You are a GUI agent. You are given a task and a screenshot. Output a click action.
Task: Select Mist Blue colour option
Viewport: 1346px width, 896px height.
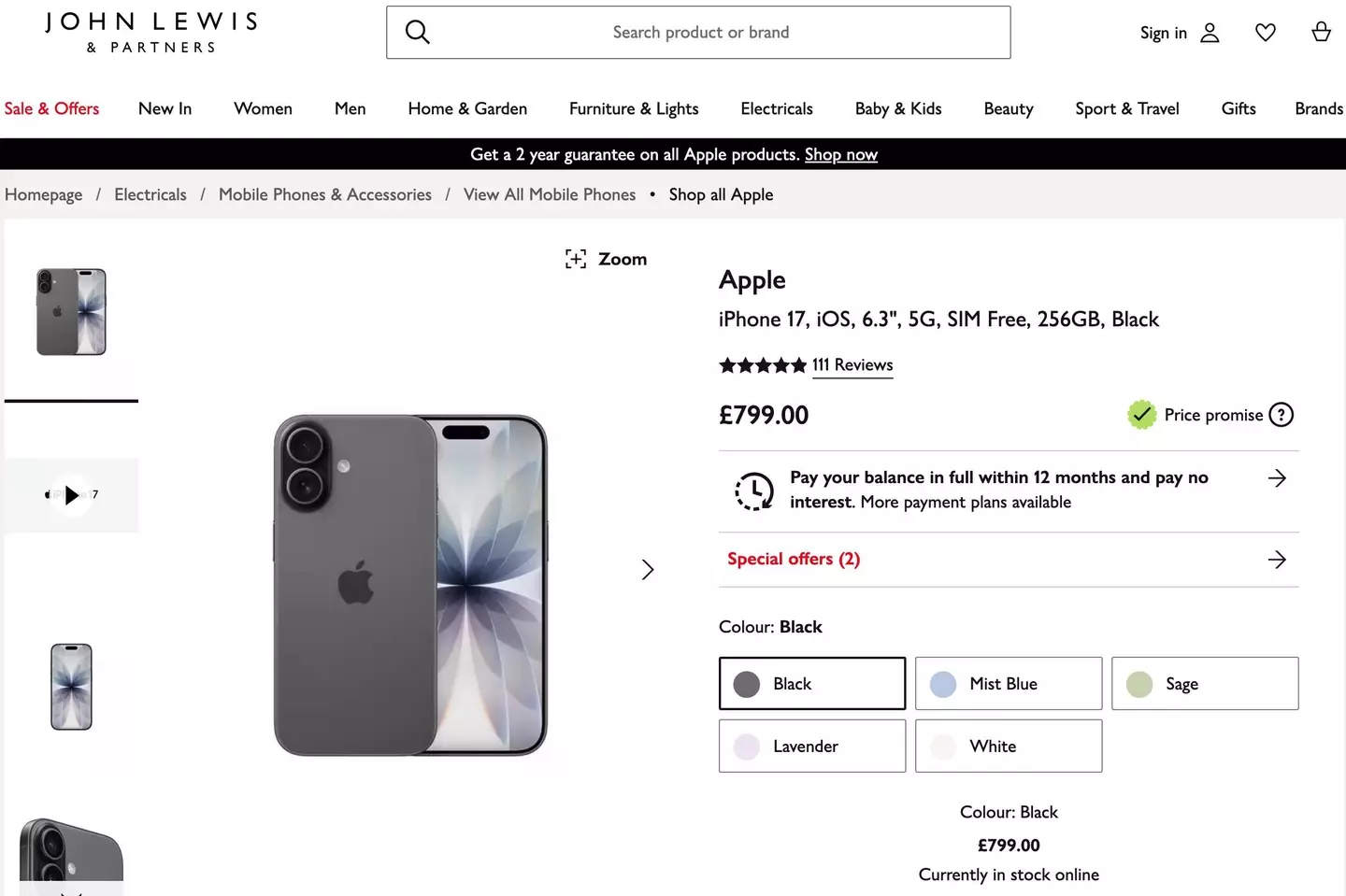point(1008,684)
